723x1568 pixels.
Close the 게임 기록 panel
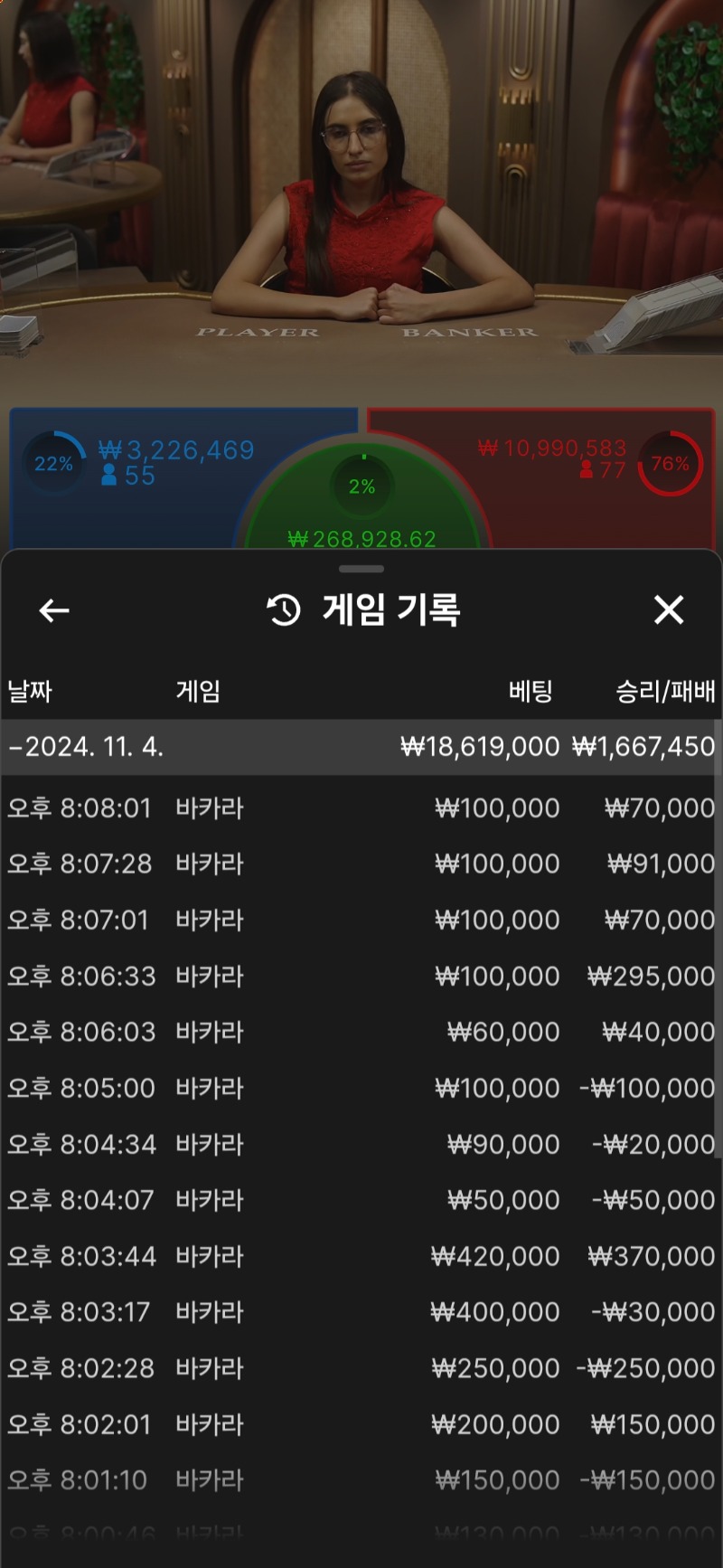669,610
